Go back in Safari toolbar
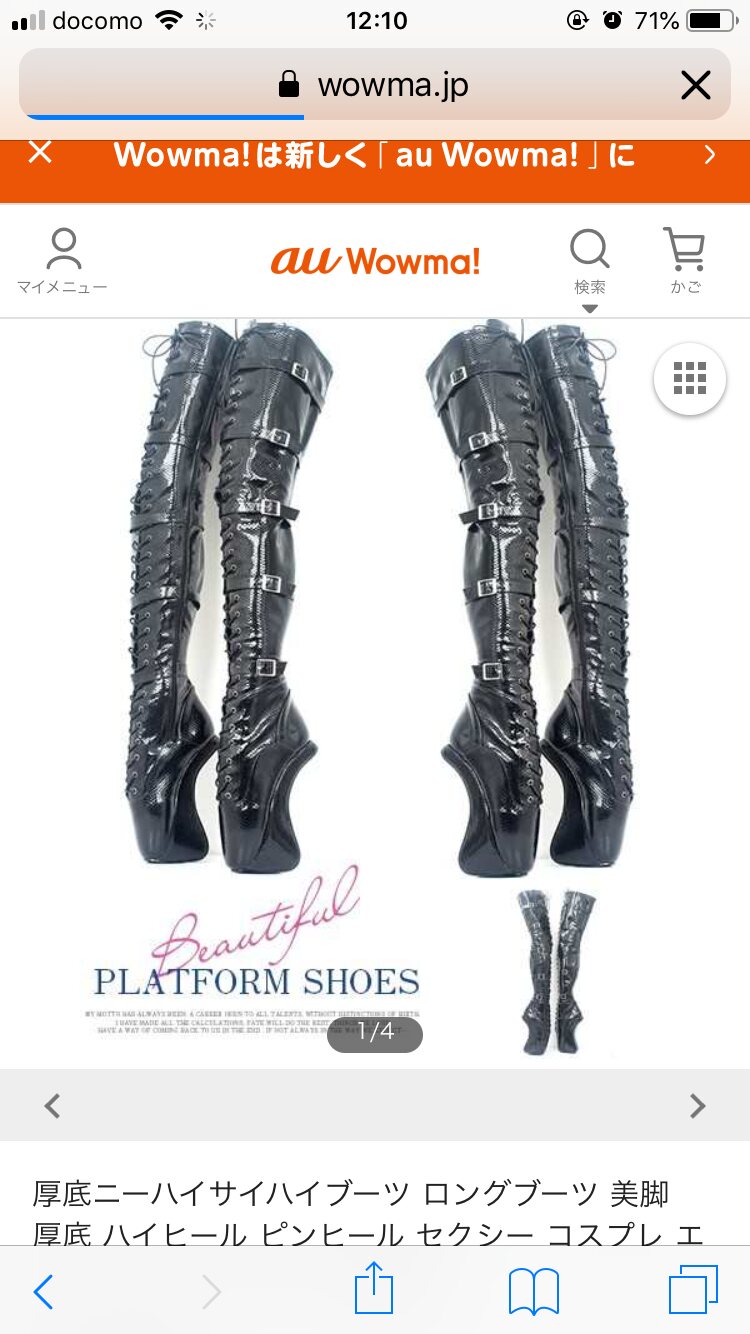Image resolution: width=750 pixels, height=1334 pixels. [x=43, y=1292]
